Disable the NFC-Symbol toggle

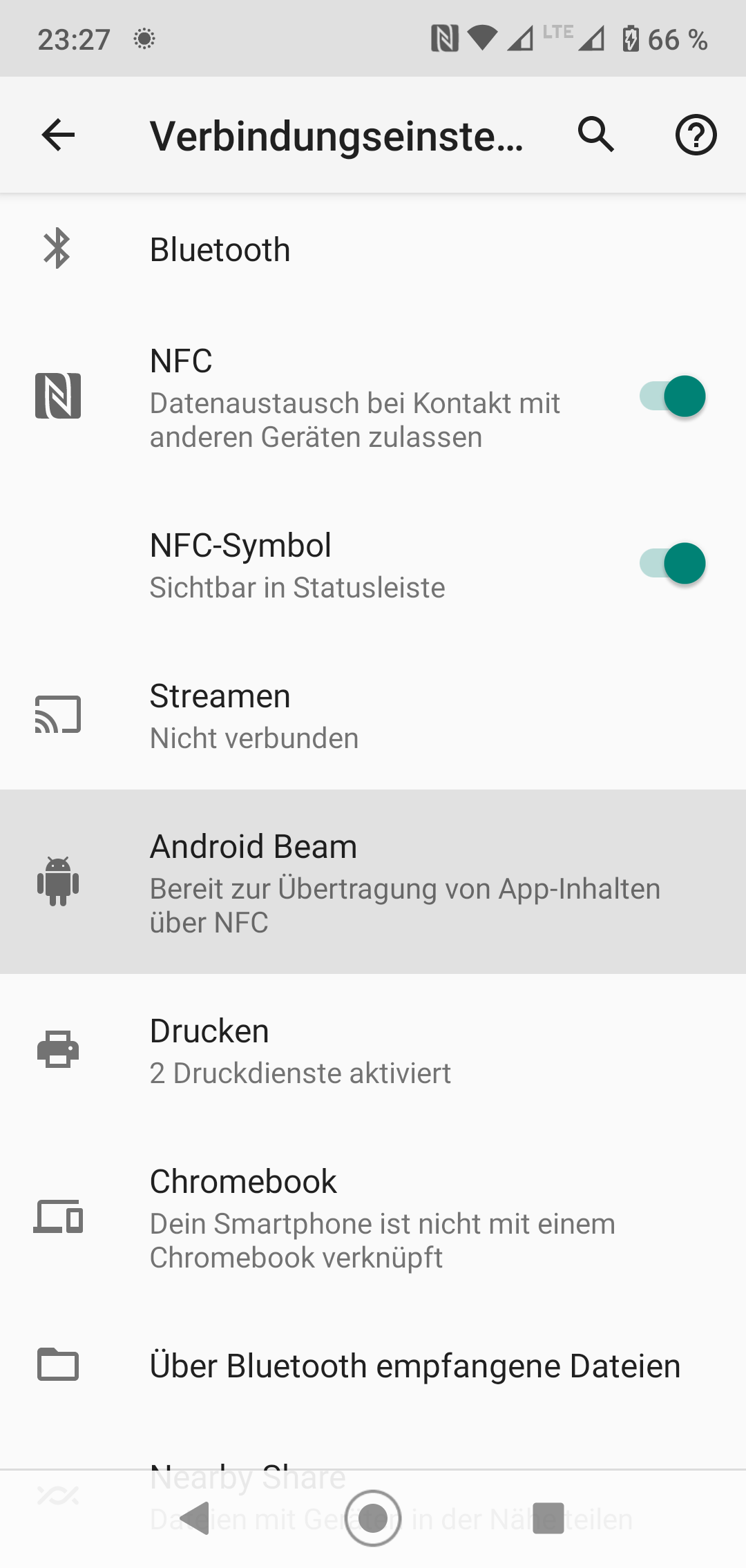point(672,564)
